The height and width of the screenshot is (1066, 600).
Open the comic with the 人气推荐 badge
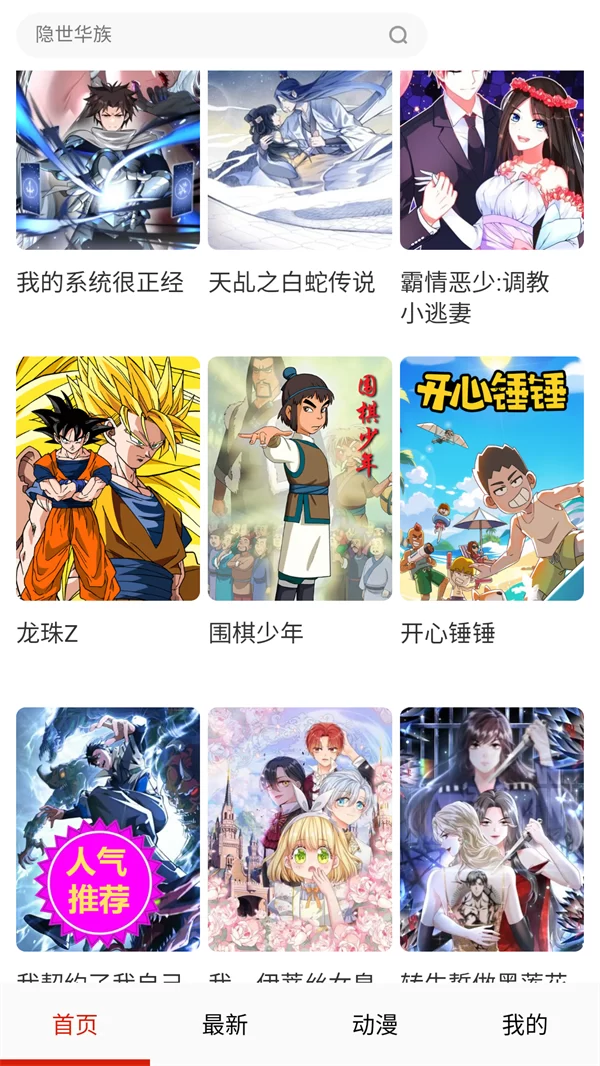pos(108,829)
